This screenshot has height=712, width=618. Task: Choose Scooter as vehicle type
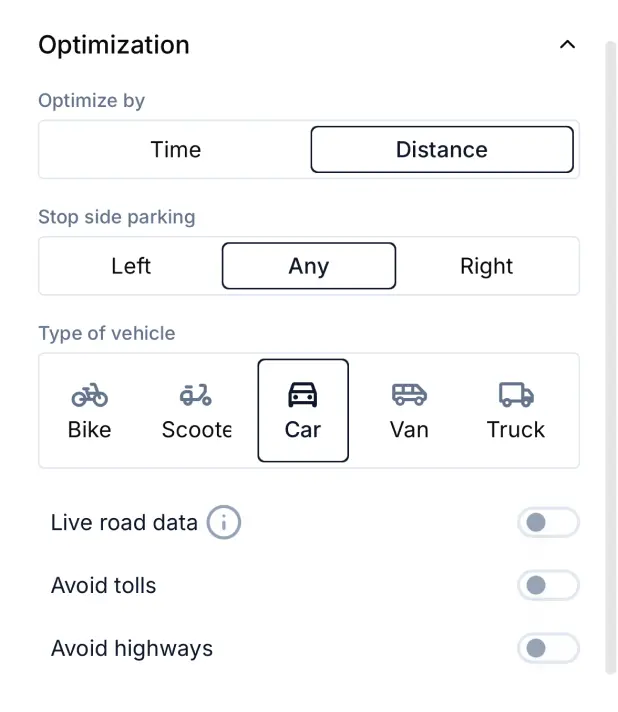196,411
